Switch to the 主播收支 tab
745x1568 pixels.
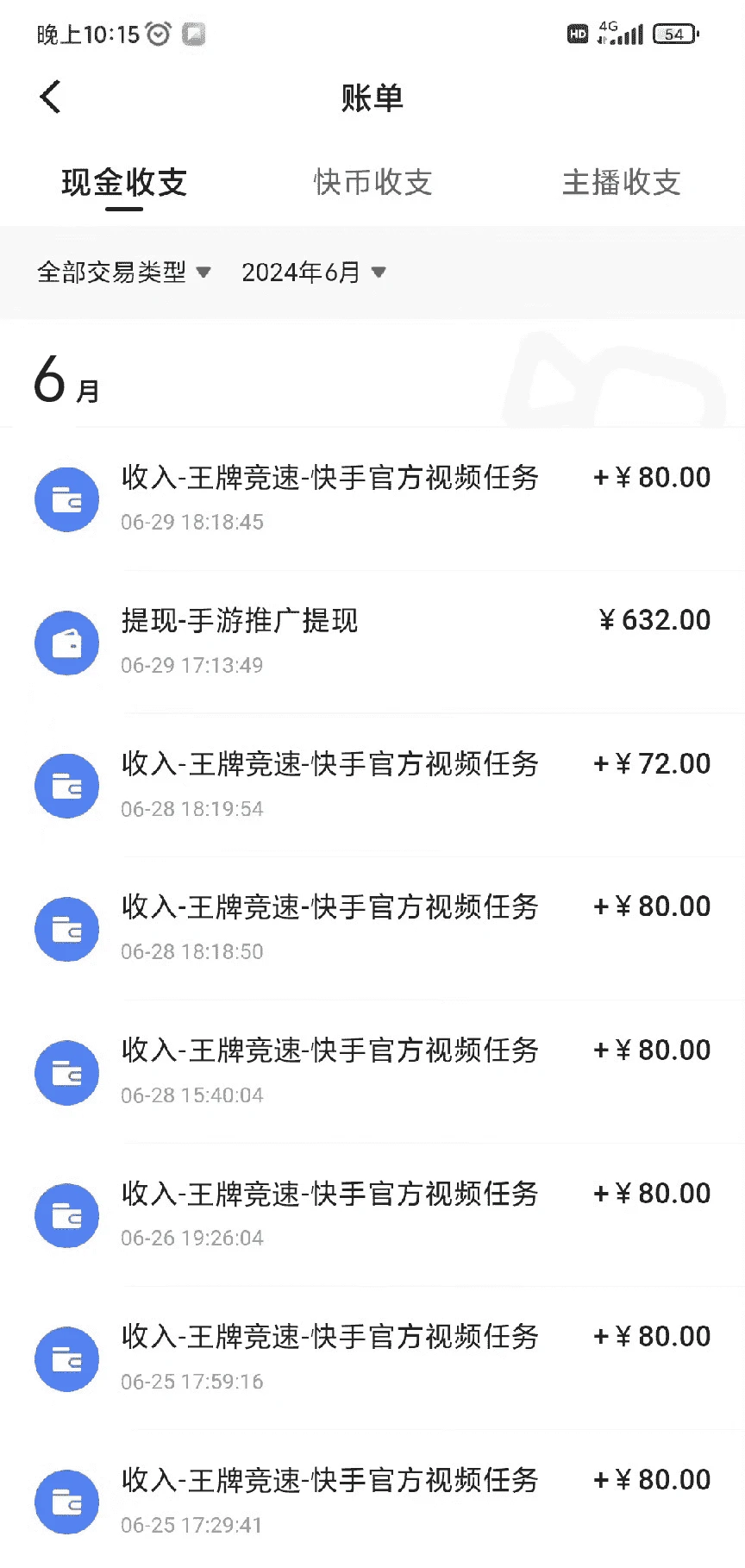(x=621, y=183)
